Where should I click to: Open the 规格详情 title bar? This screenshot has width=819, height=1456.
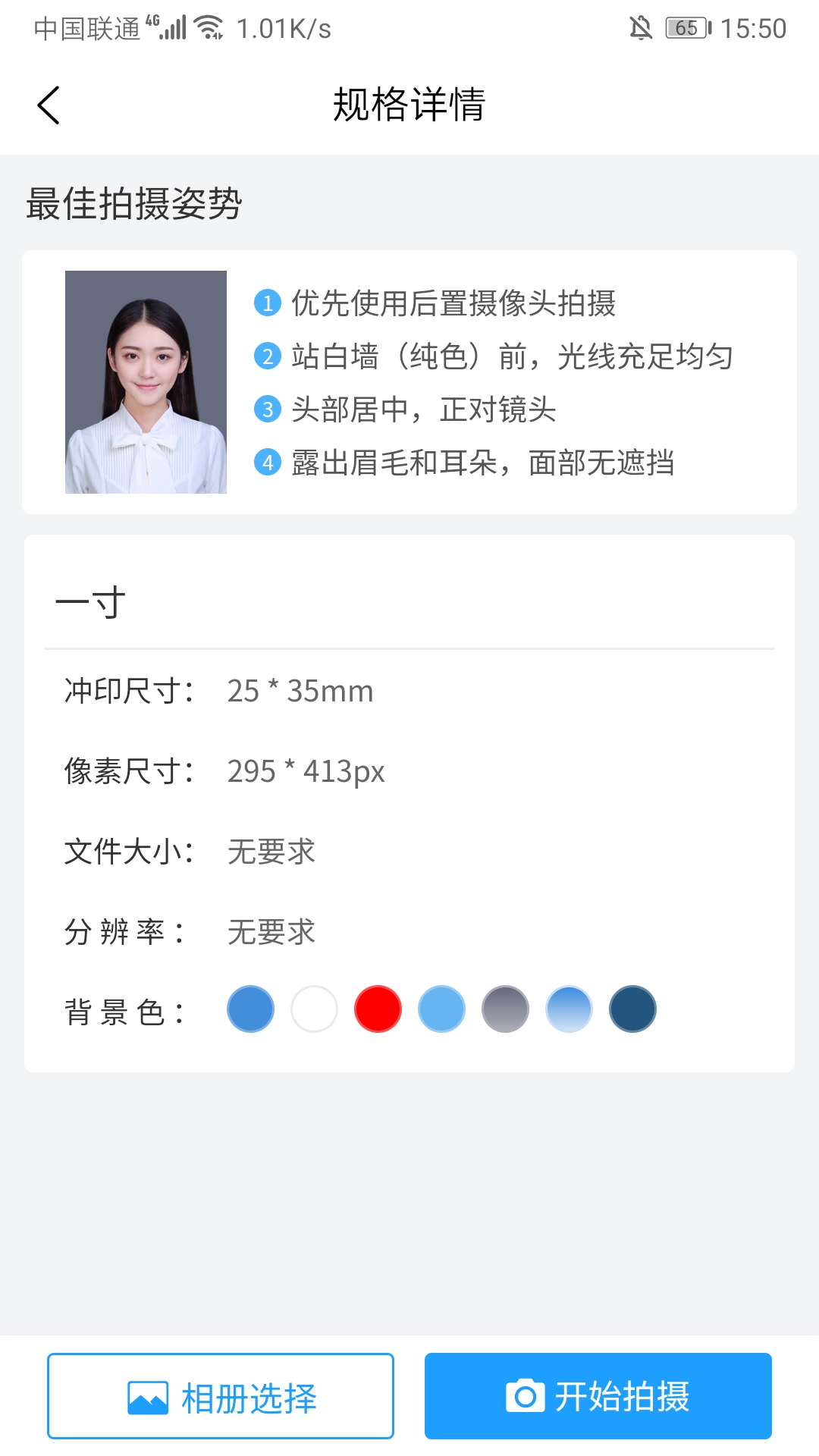[x=409, y=105]
